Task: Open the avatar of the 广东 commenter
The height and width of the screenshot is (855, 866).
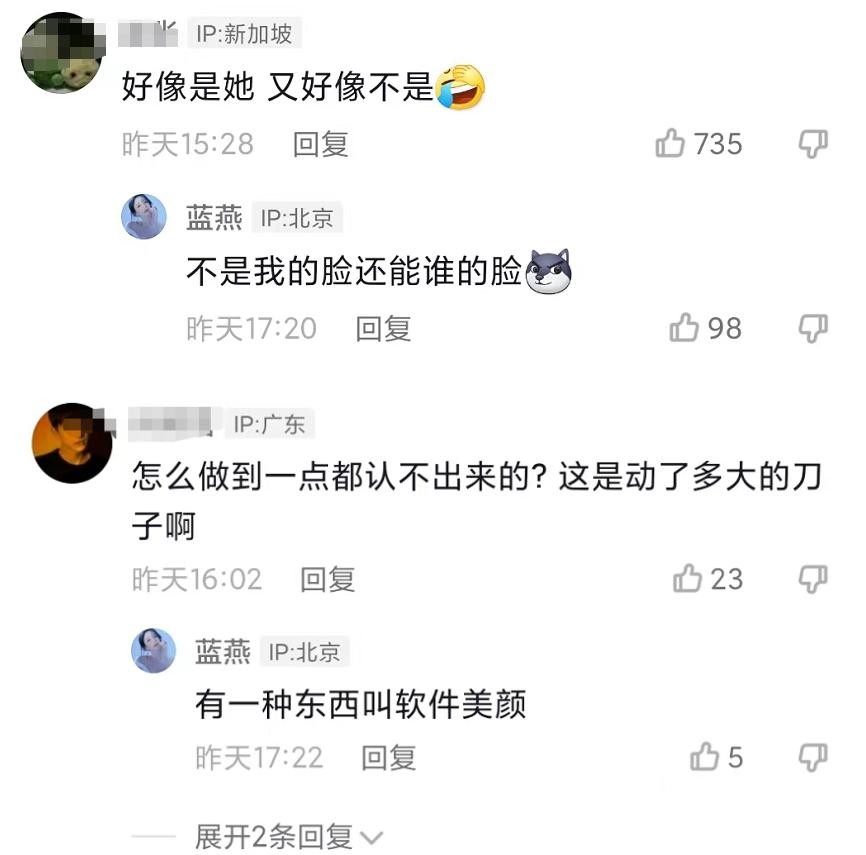Action: click(x=73, y=442)
